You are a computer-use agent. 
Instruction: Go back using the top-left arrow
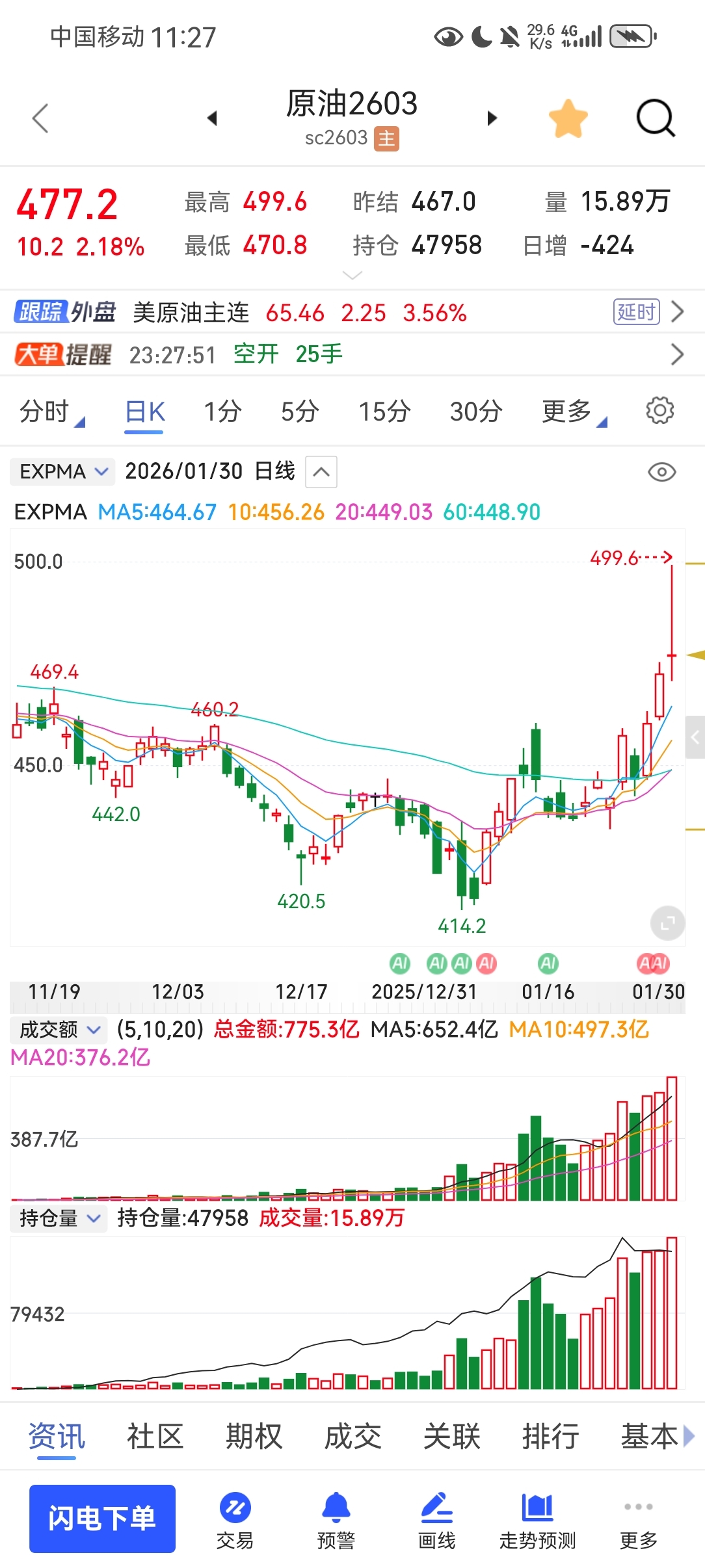(40, 118)
